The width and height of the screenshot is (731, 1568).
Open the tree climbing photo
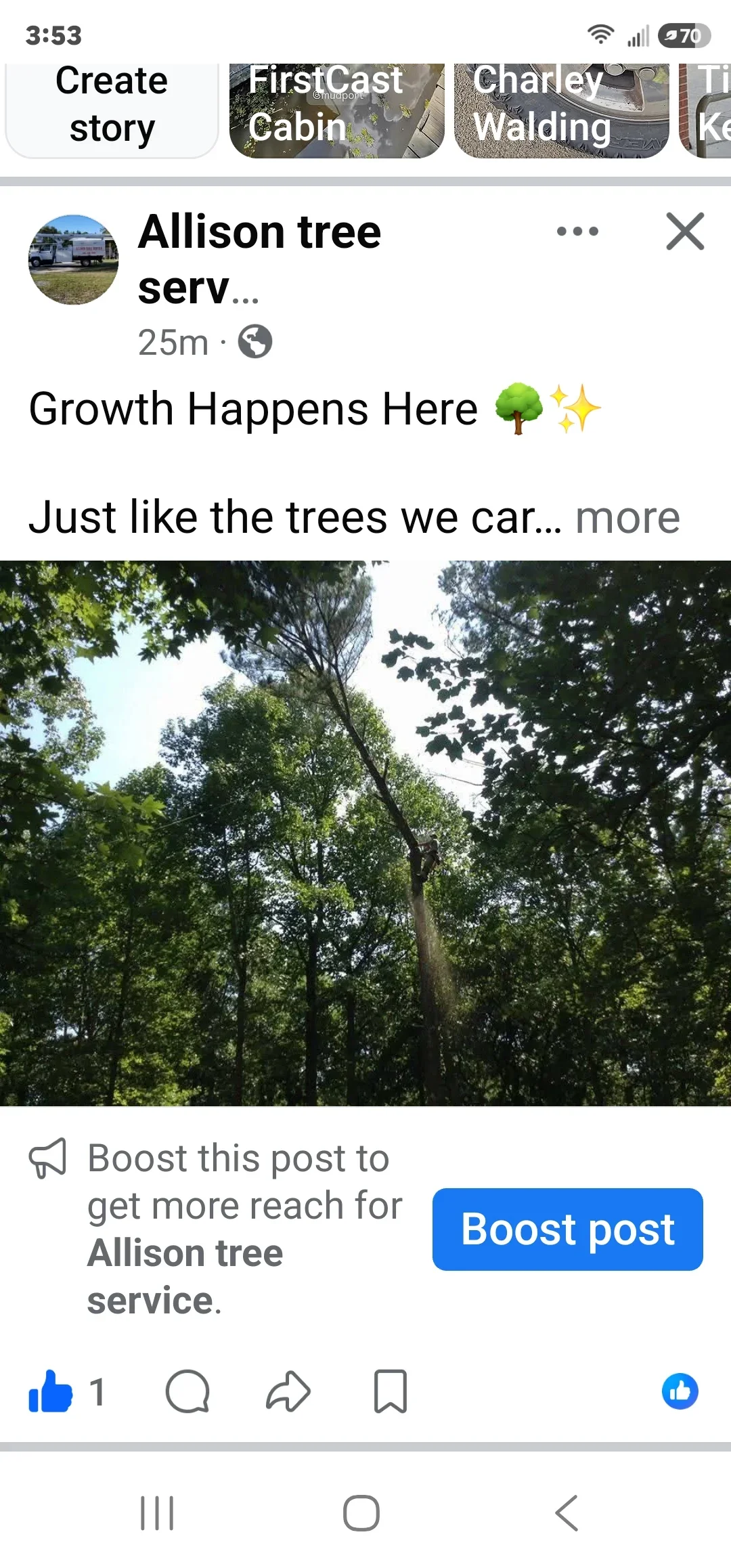pyautogui.click(x=365, y=833)
